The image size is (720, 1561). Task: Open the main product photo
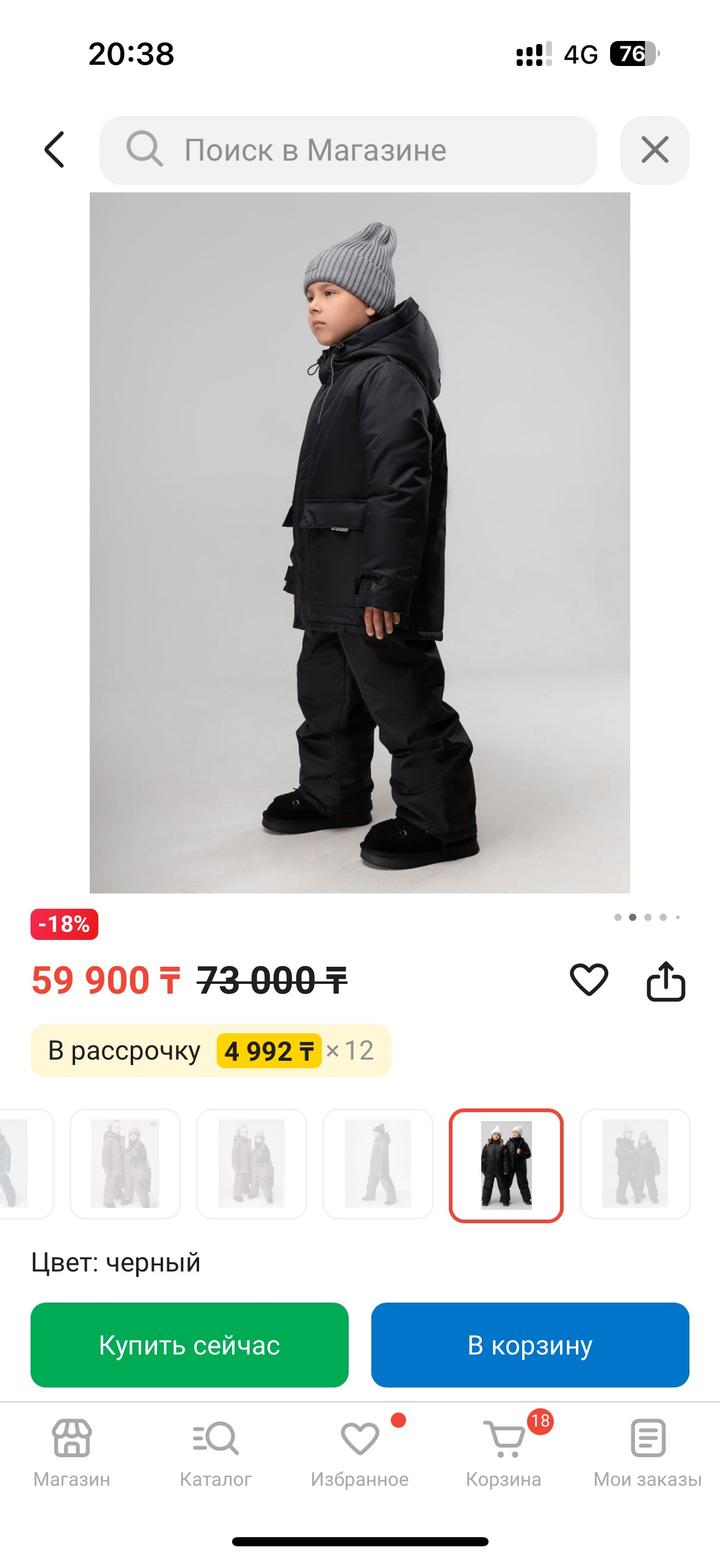coord(360,542)
